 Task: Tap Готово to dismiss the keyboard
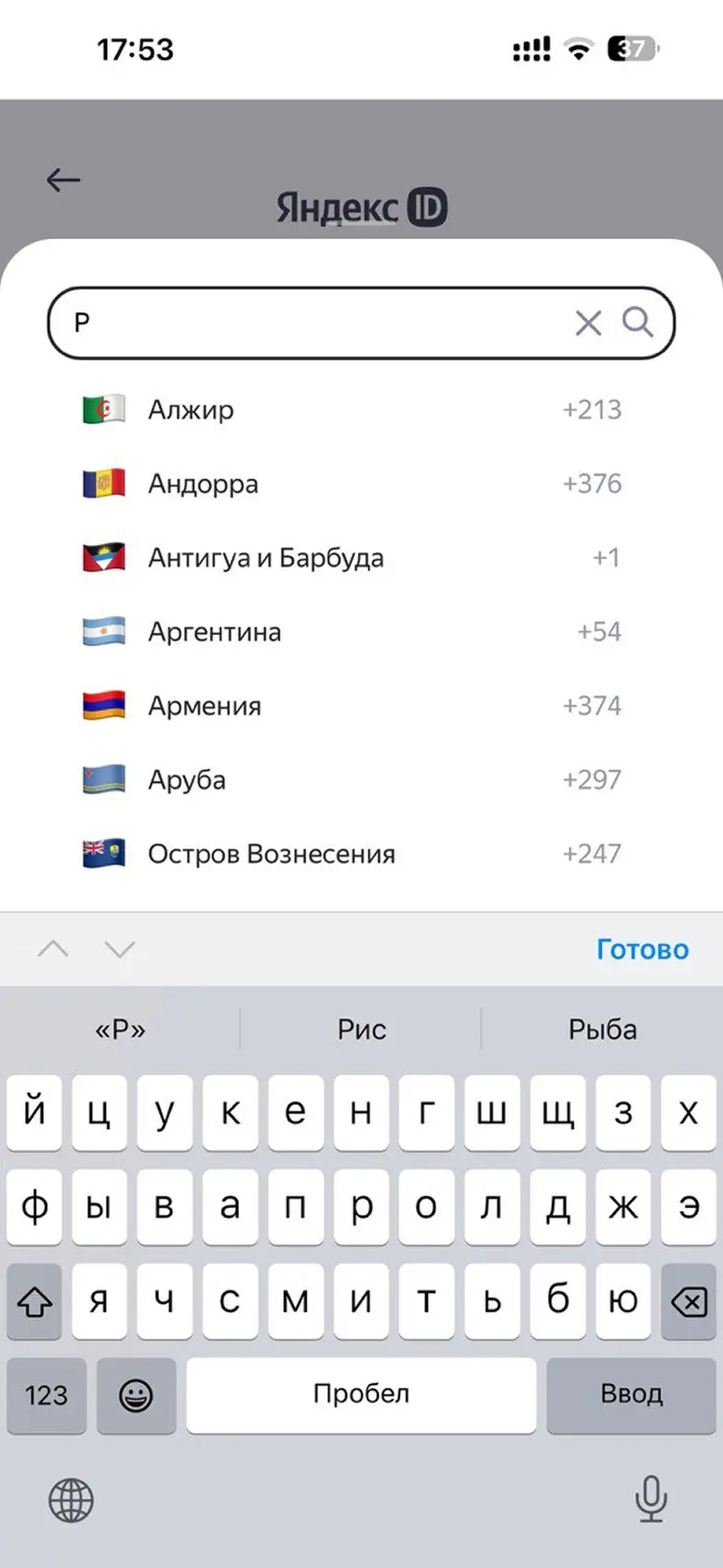point(642,949)
